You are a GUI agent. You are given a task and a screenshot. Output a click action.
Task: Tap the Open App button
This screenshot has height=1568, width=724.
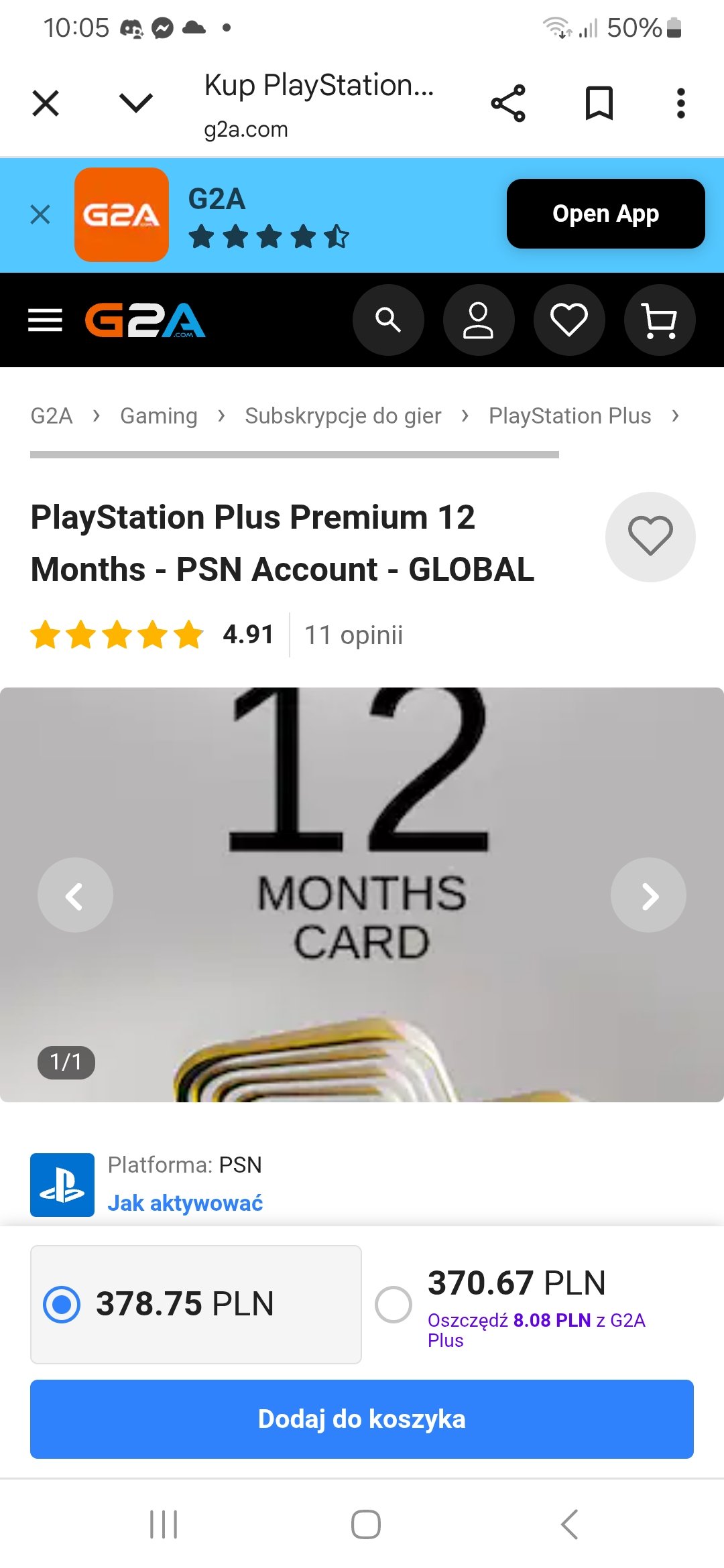click(605, 214)
